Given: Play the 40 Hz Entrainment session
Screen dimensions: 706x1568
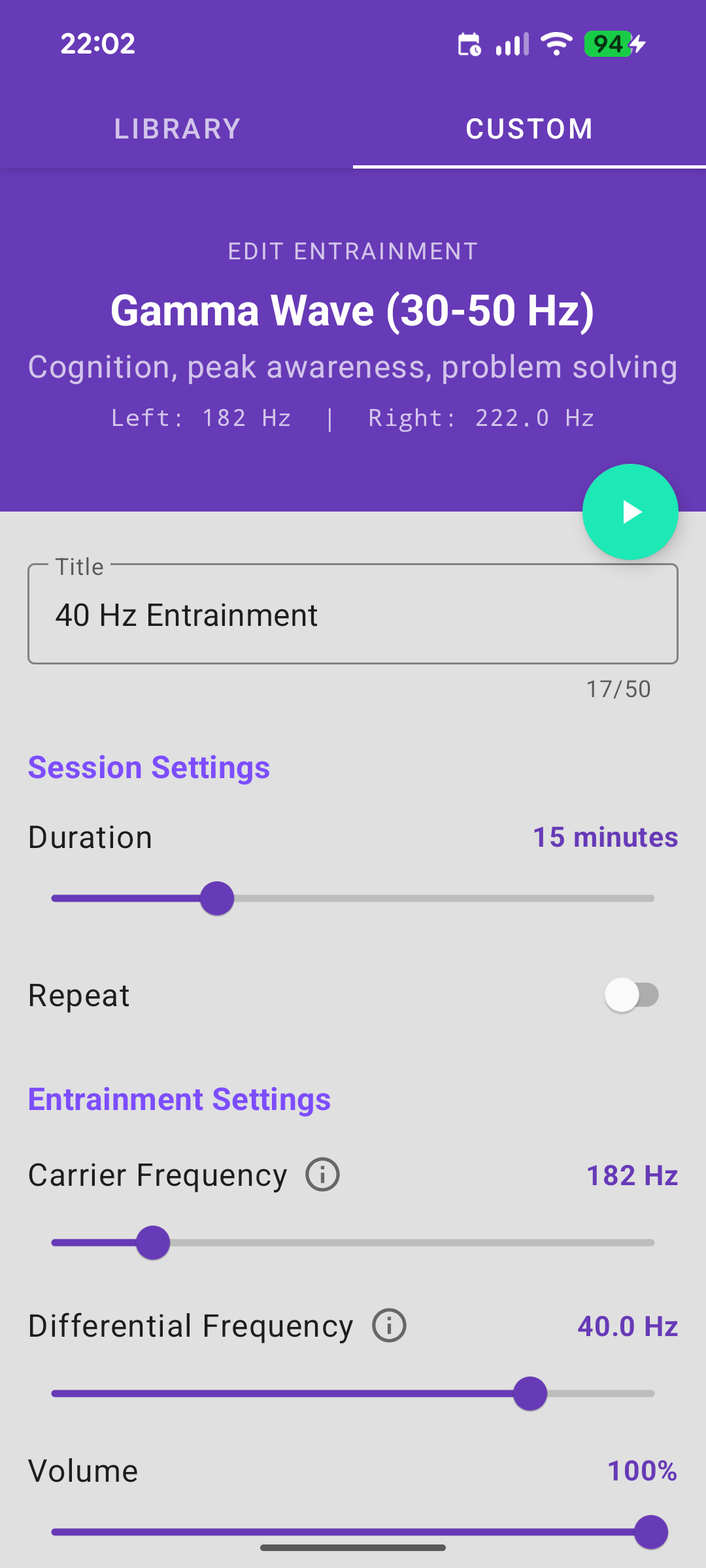Looking at the screenshot, I should click(630, 512).
